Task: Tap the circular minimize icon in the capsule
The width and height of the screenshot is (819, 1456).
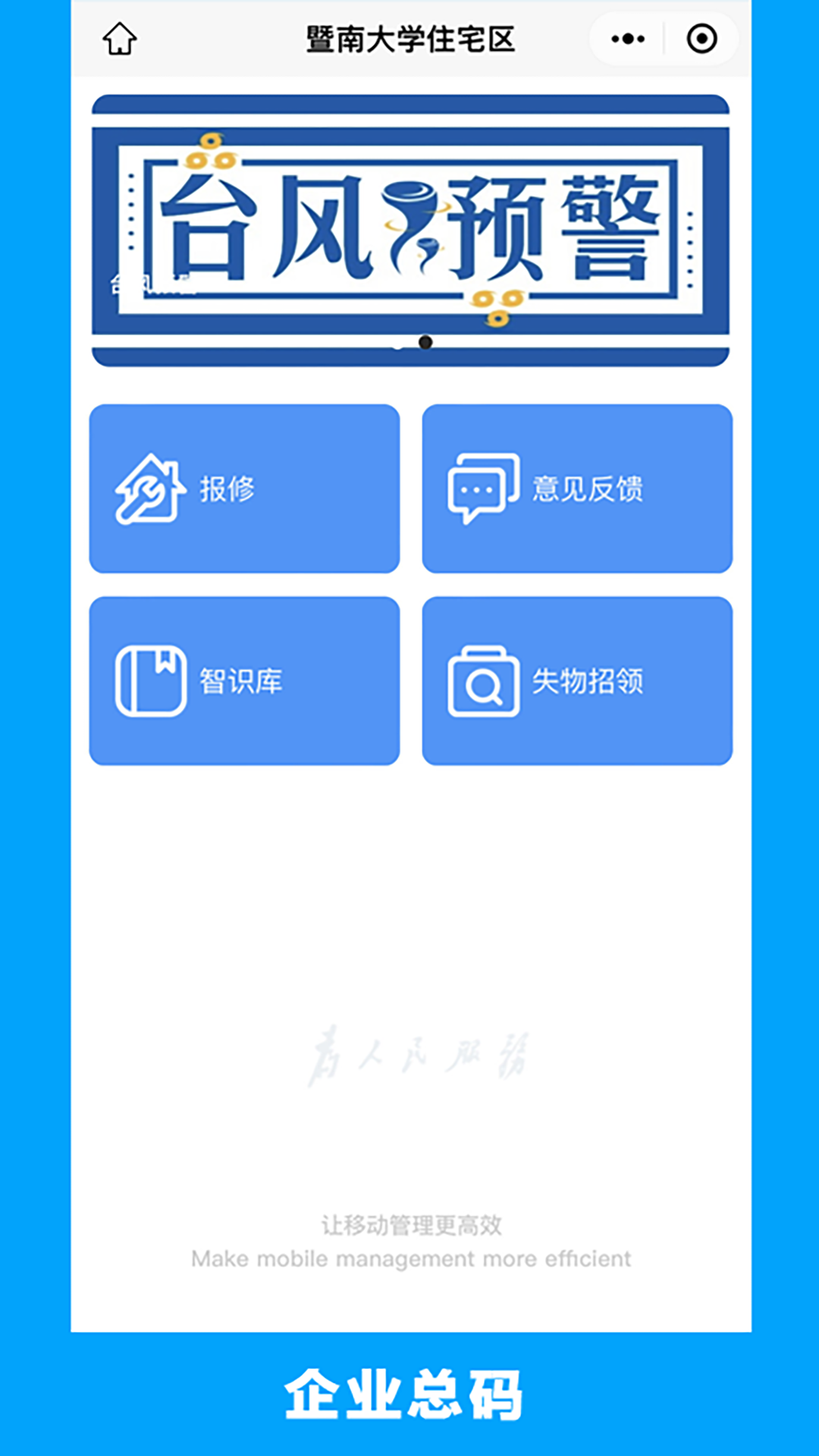Action: coord(701,37)
